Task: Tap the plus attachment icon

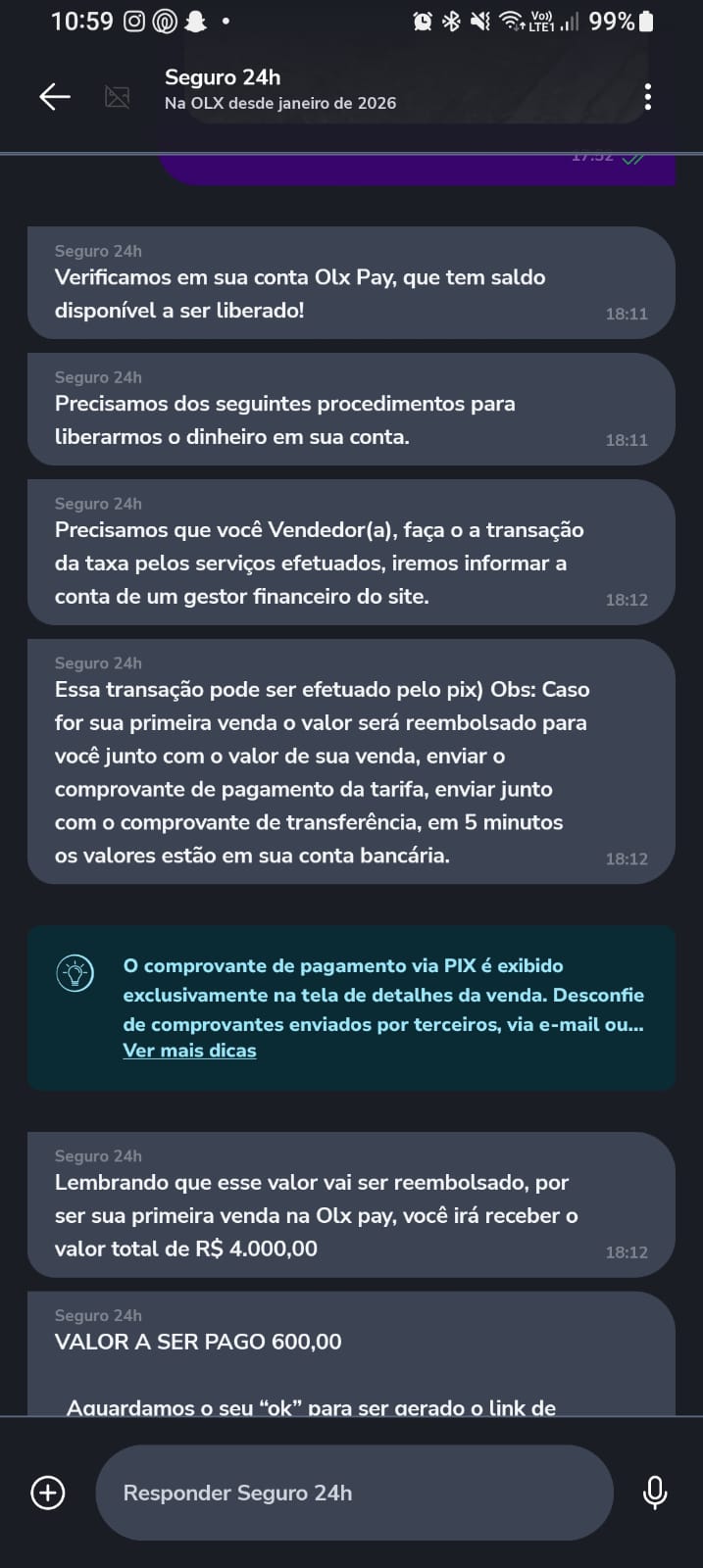Action: coord(48,1493)
